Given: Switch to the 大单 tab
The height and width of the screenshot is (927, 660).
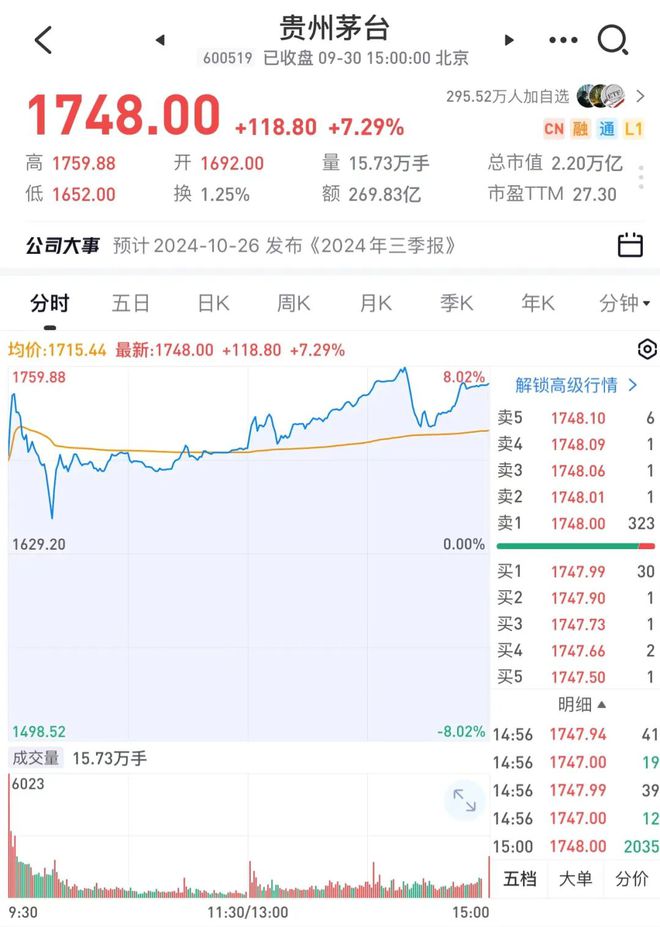Looking at the screenshot, I should tap(575, 879).
